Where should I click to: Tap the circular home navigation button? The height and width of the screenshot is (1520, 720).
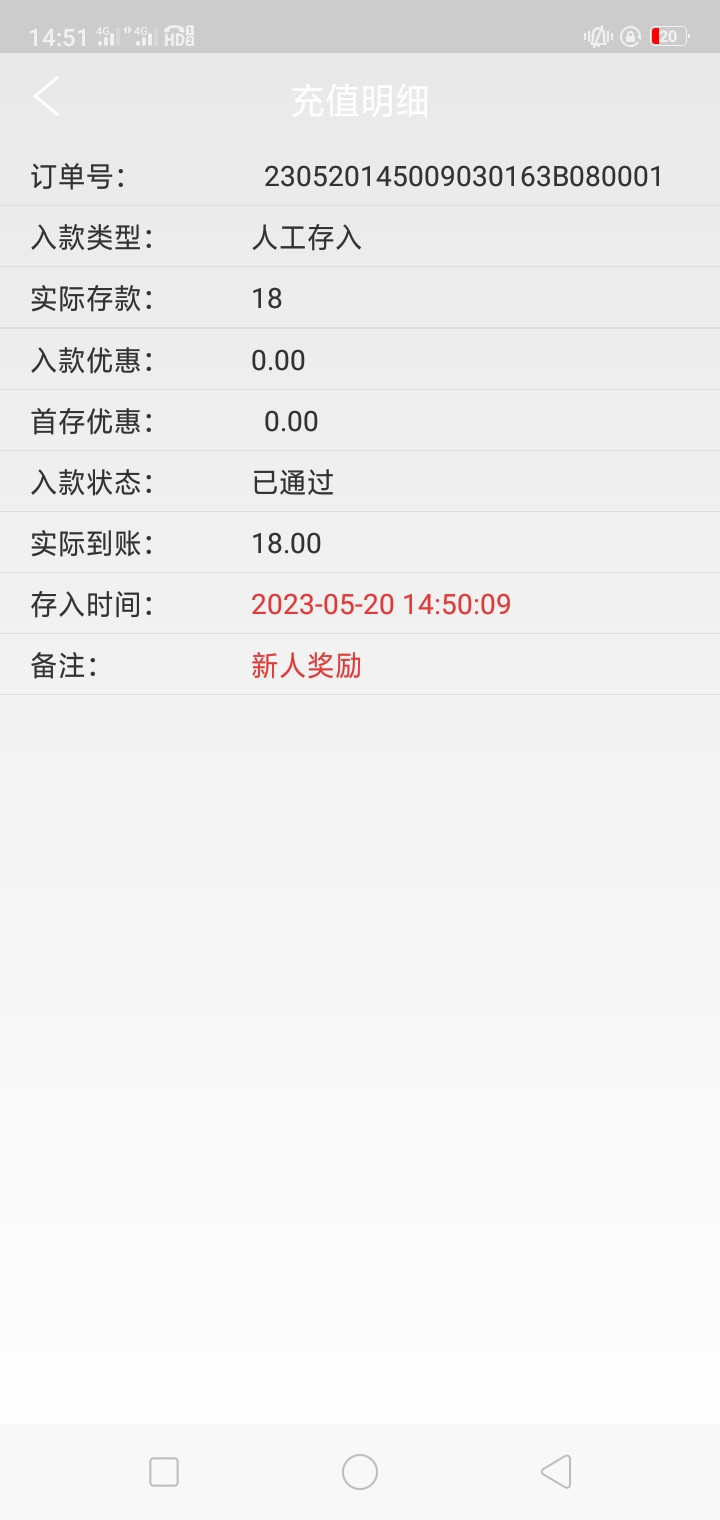point(360,1471)
